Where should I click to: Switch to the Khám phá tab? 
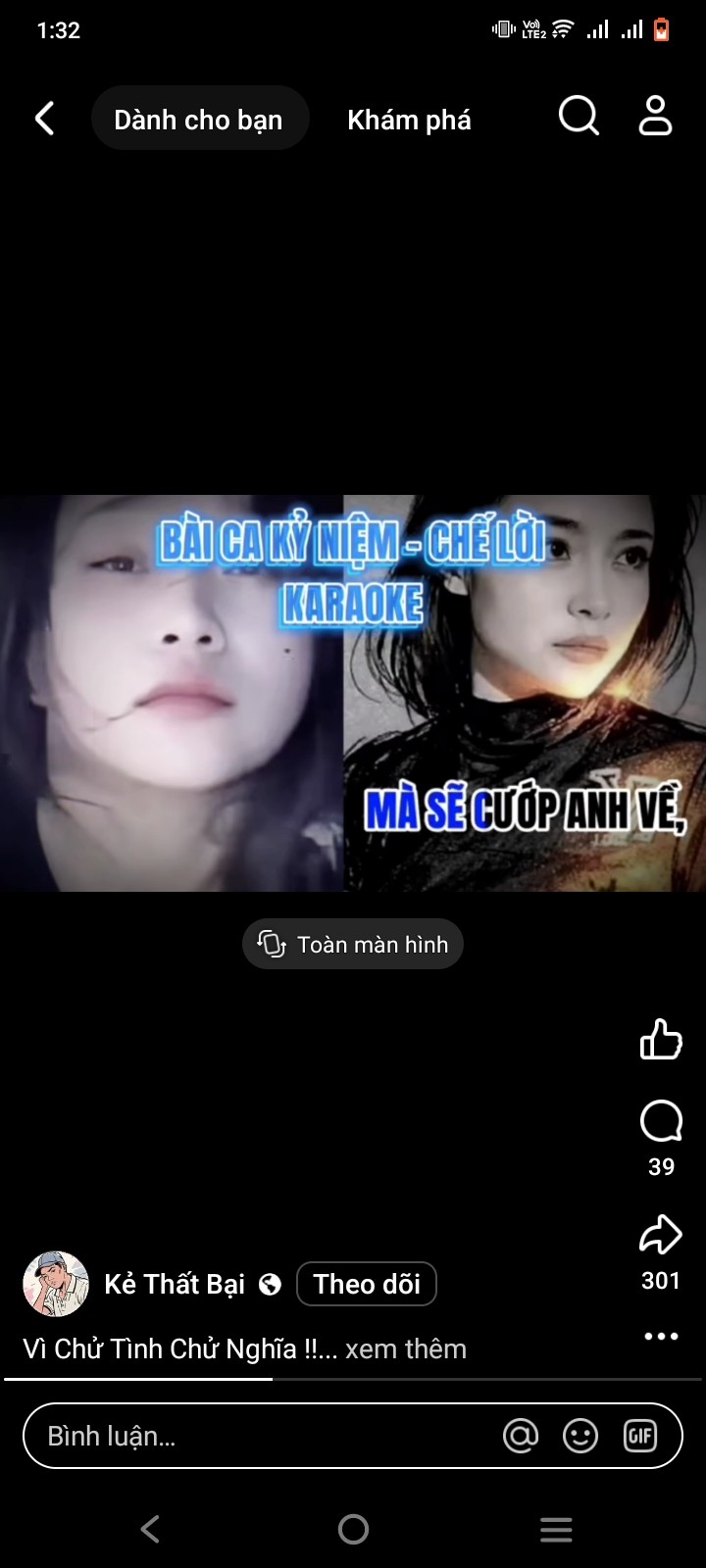click(409, 120)
